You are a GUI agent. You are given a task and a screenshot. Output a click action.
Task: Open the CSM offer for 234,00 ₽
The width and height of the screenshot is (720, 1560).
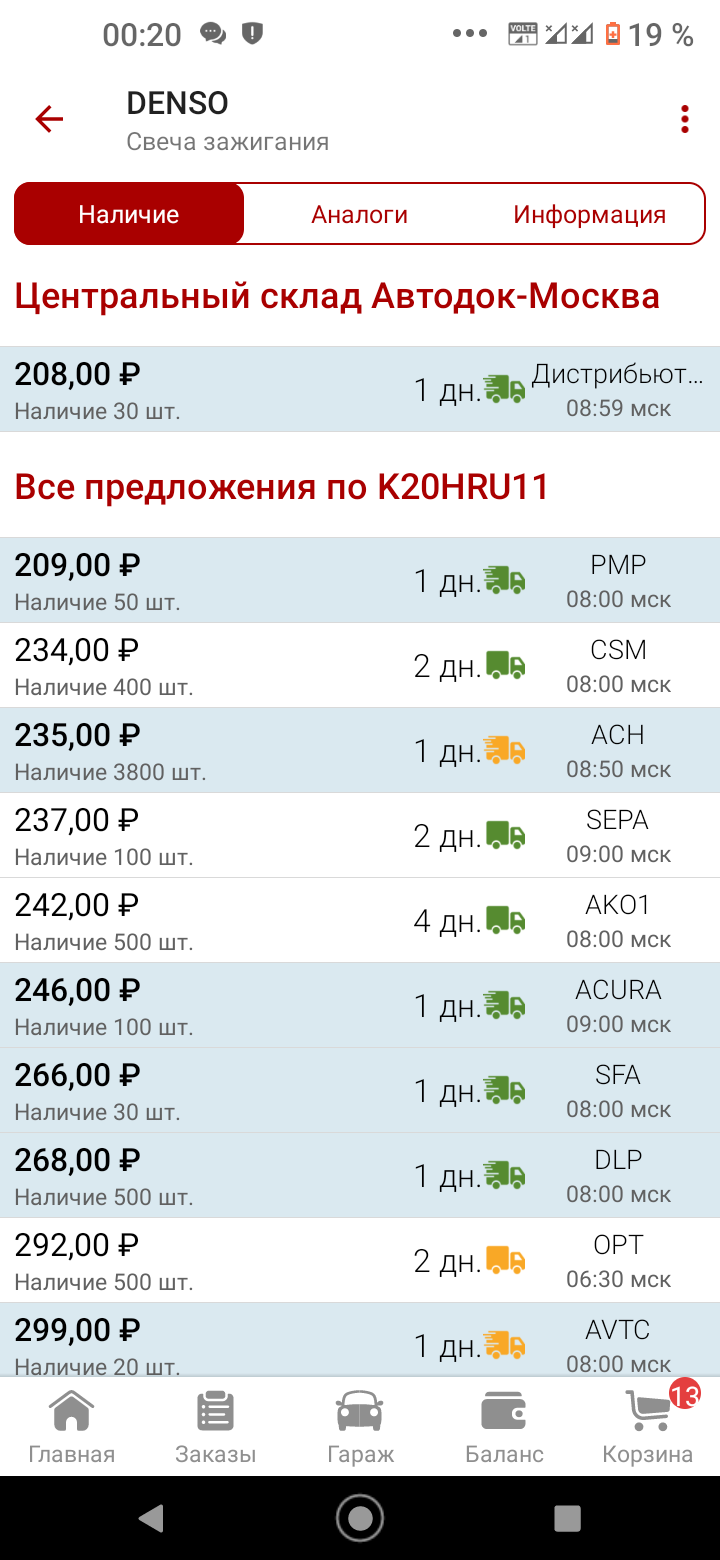(x=360, y=666)
